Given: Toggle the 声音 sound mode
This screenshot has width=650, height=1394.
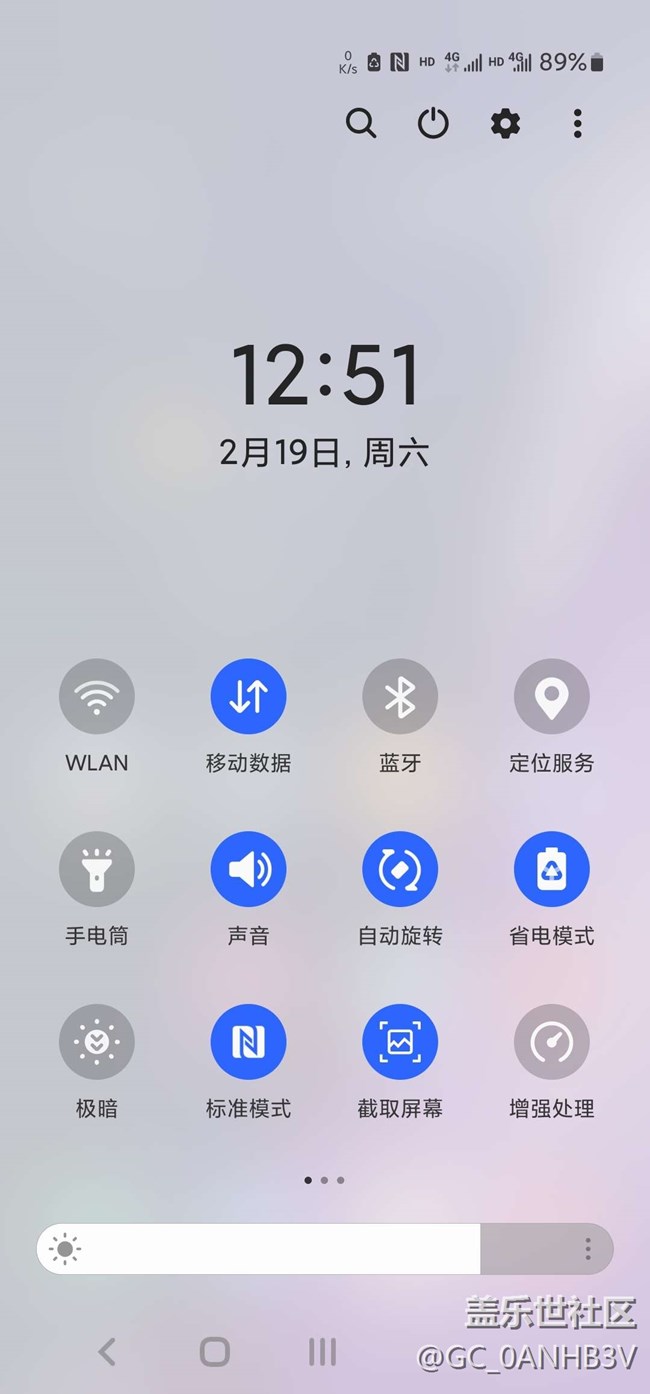Looking at the screenshot, I should tap(248, 870).
